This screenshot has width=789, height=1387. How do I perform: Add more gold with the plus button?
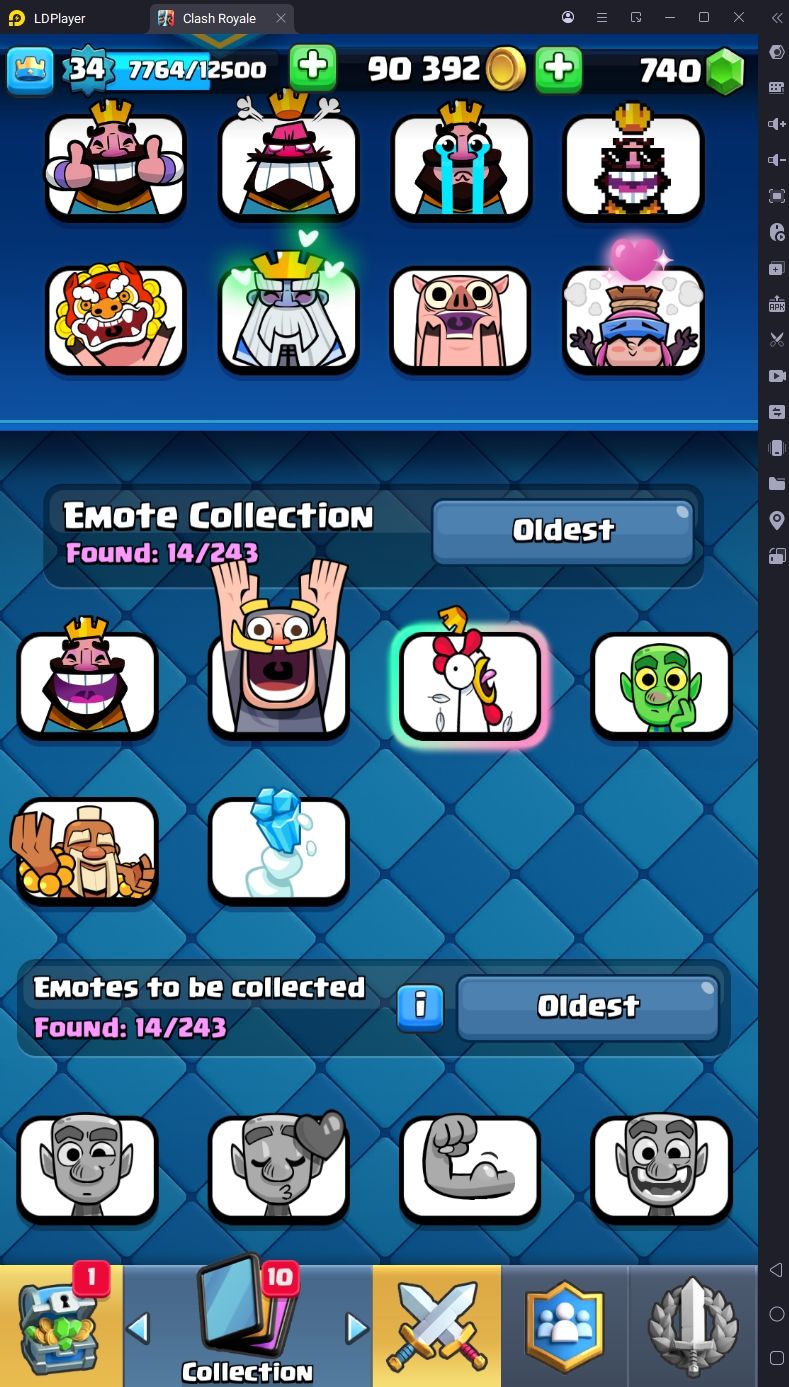coord(559,69)
